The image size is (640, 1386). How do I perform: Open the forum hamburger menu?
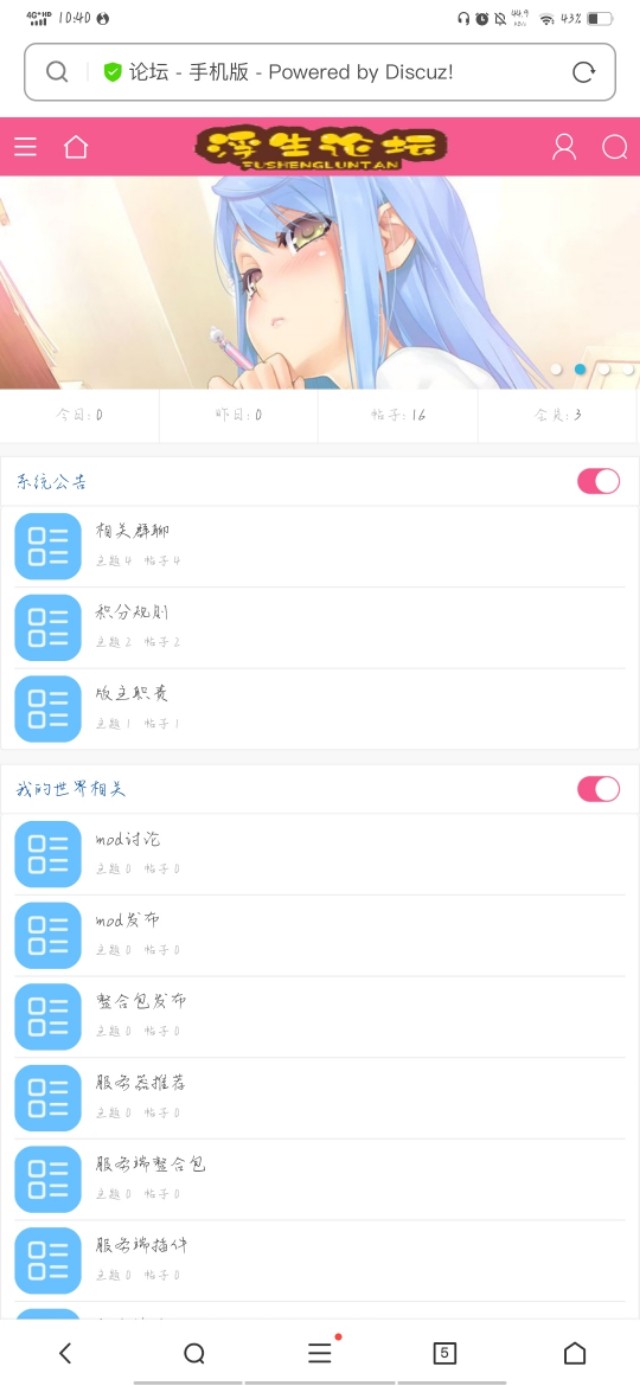[25, 147]
